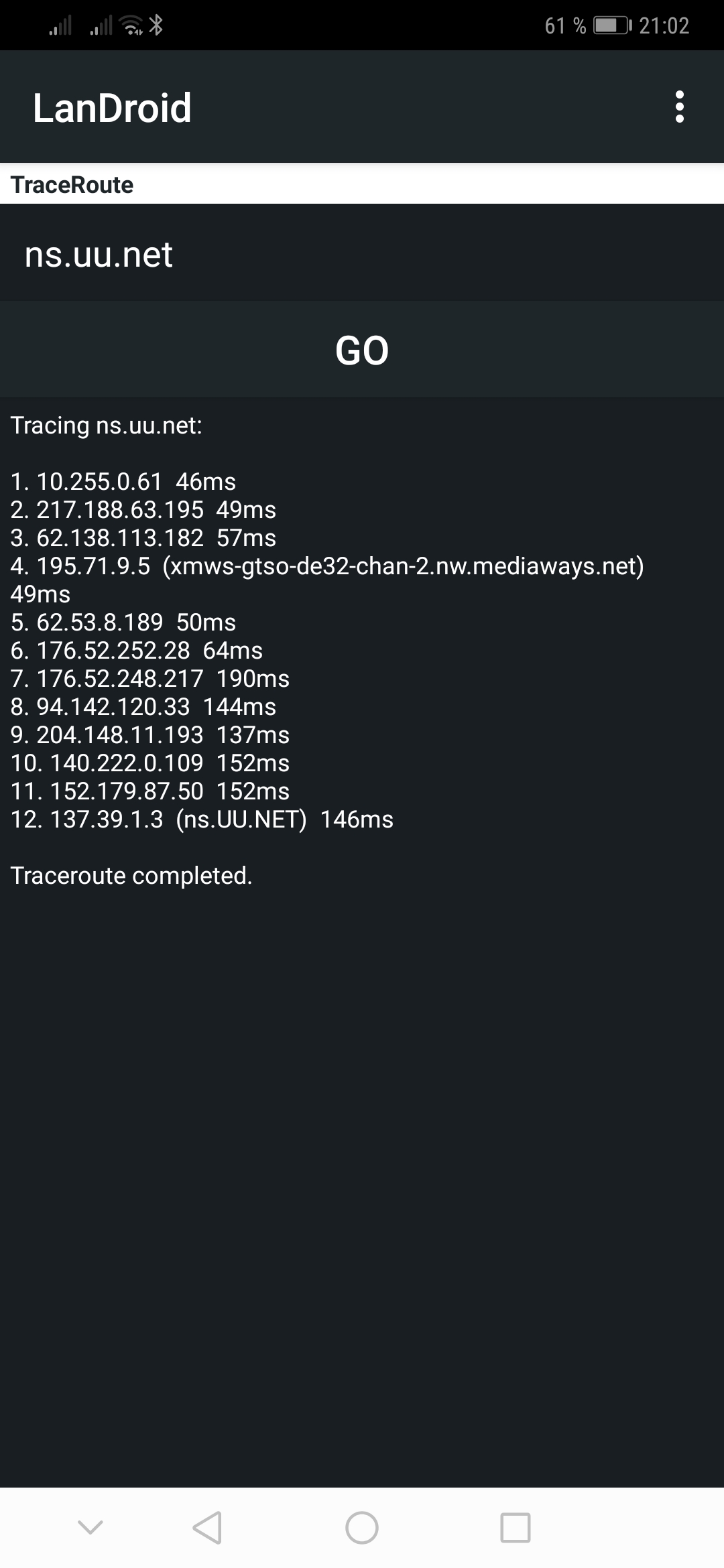Open the recent apps view

[x=516, y=1527]
